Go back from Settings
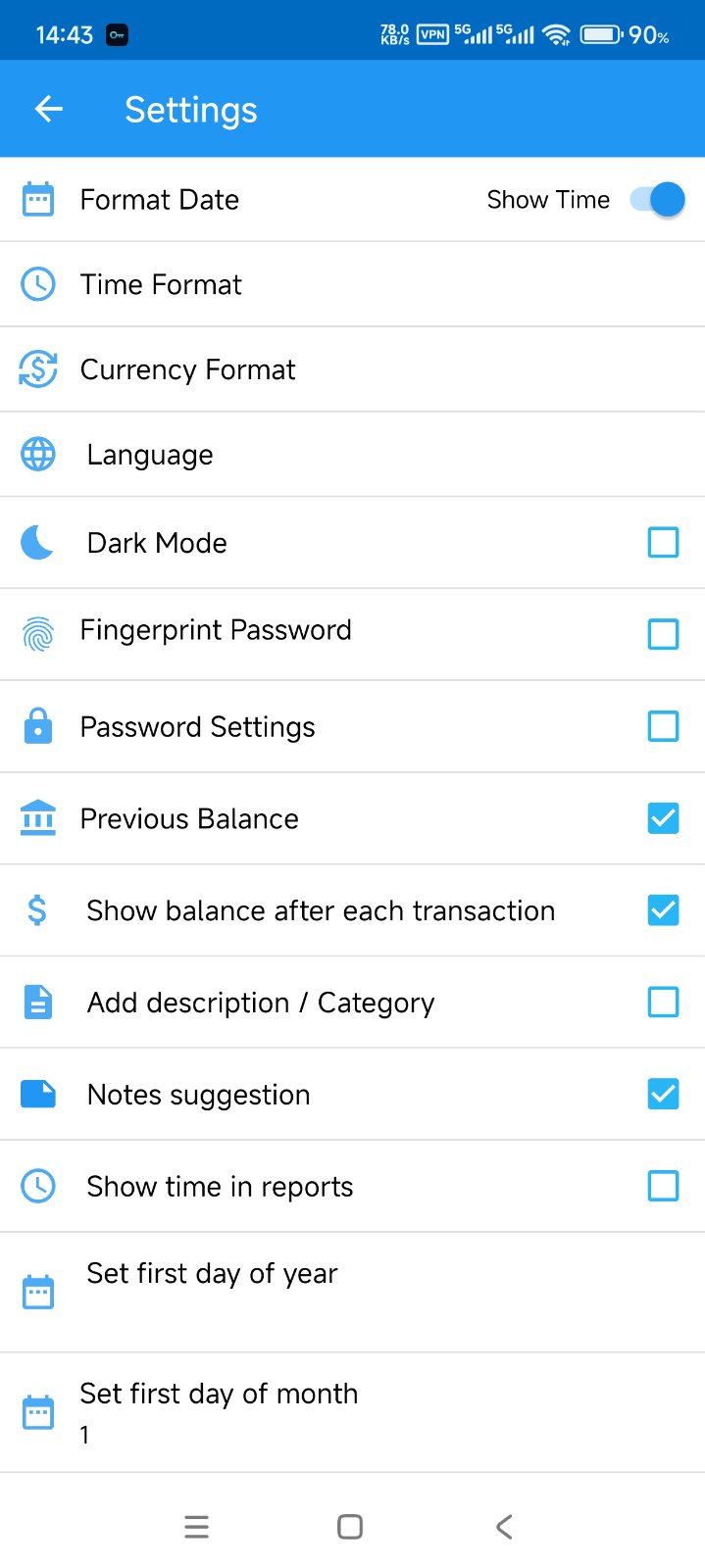The height and width of the screenshot is (1568, 705). click(49, 109)
